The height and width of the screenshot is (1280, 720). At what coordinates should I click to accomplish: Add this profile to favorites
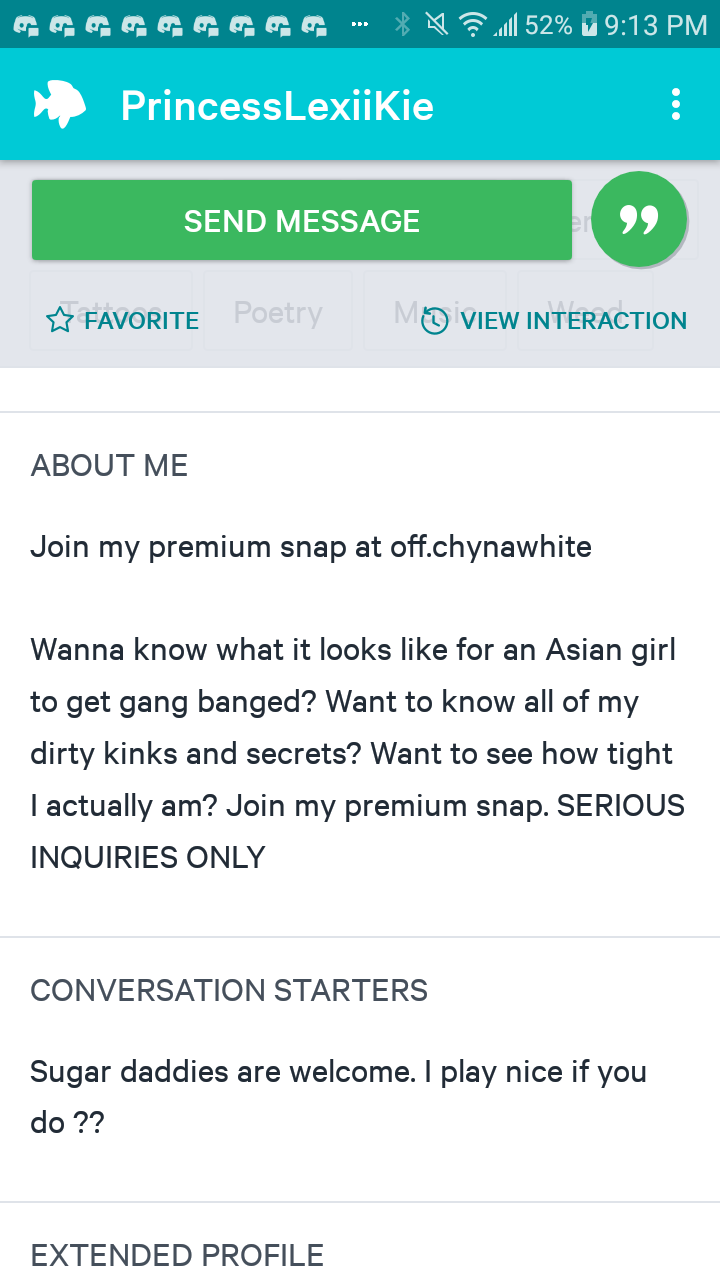pyautogui.click(x=123, y=321)
